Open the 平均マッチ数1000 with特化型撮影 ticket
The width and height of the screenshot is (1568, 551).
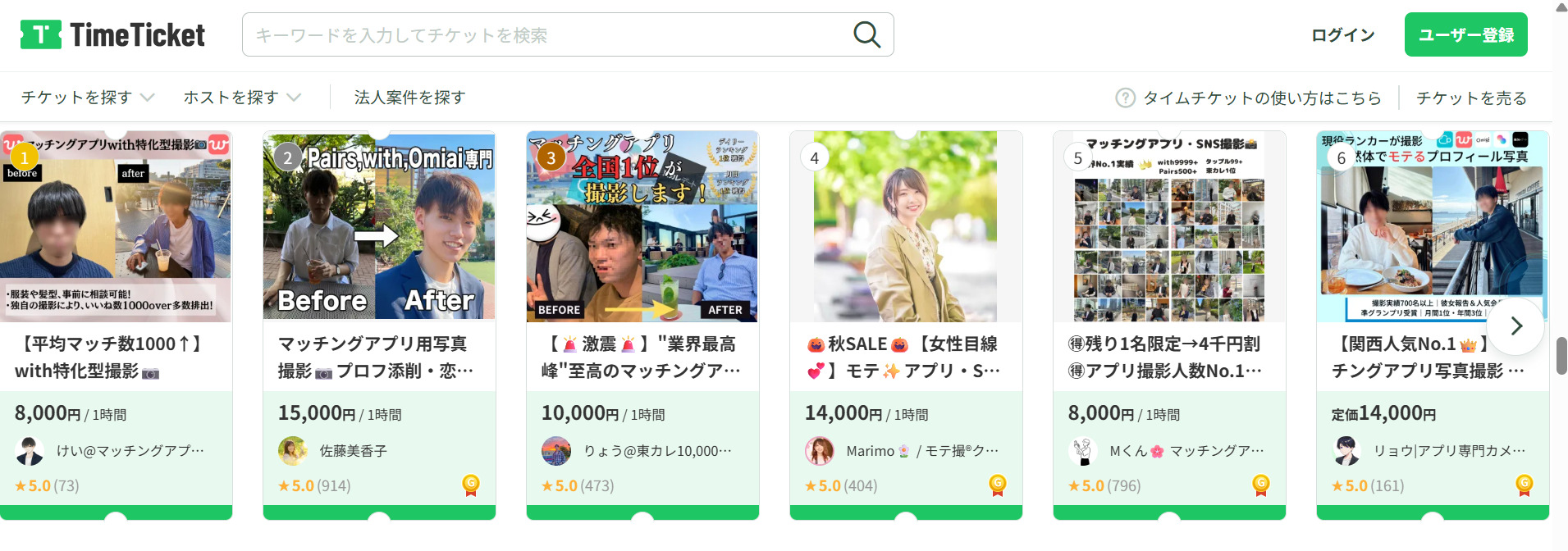point(116,357)
